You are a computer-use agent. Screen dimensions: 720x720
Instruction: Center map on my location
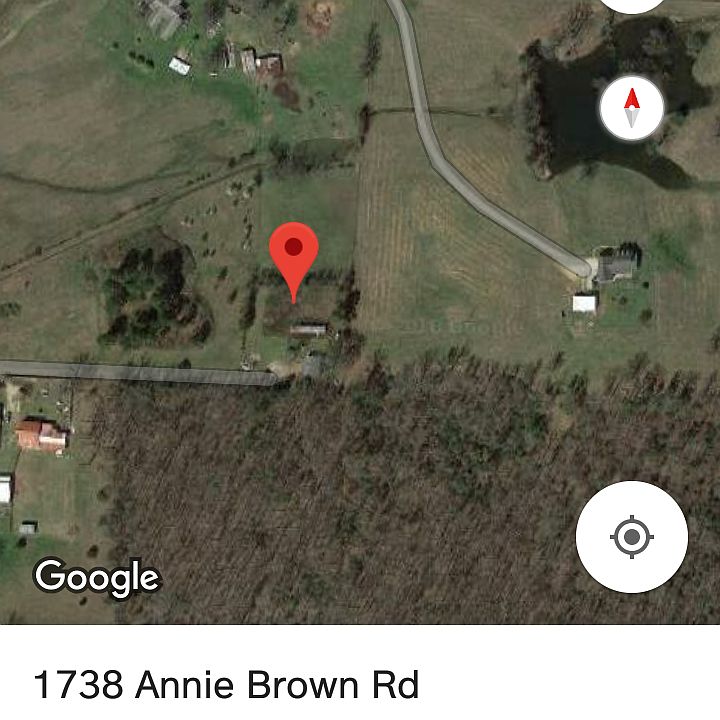(631, 537)
